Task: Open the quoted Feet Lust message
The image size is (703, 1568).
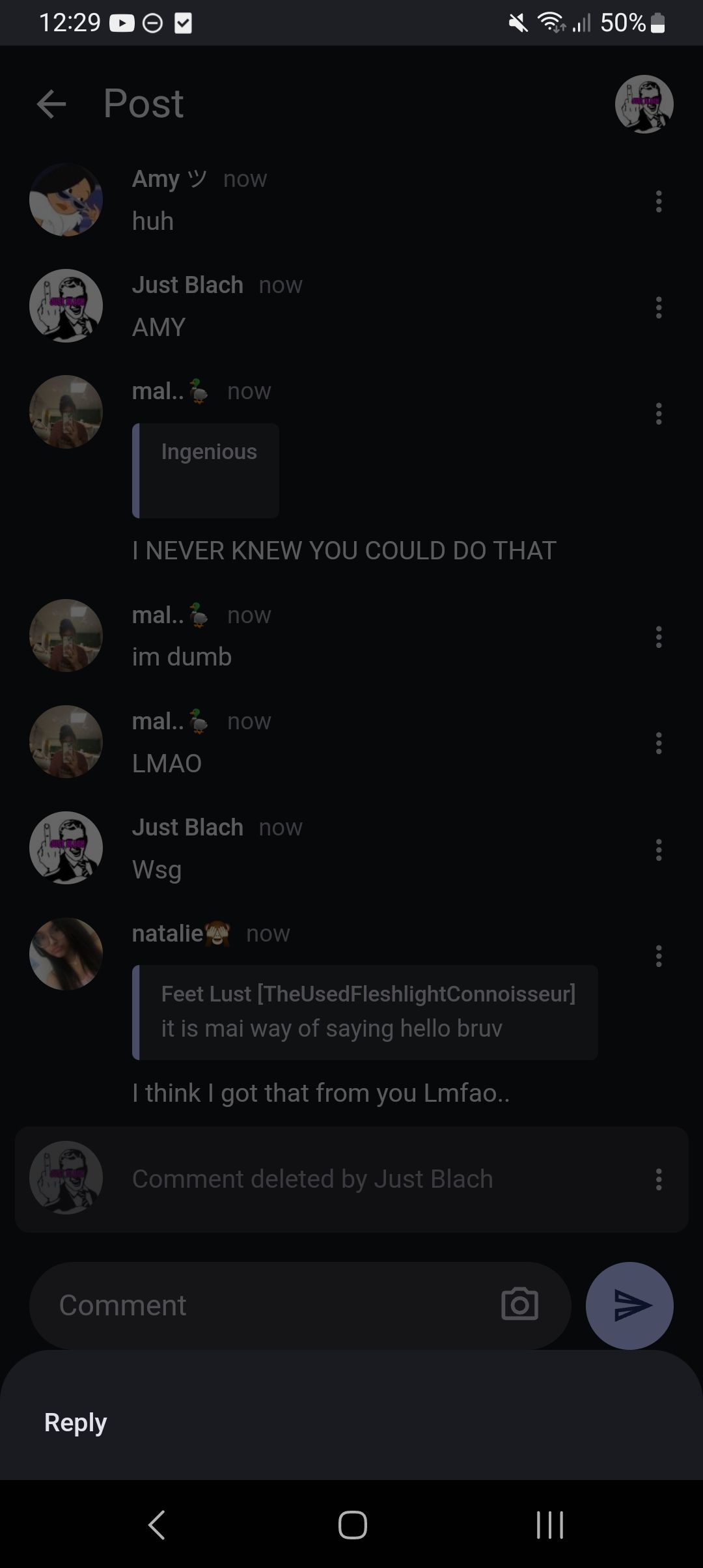Action: pyautogui.click(x=365, y=1012)
